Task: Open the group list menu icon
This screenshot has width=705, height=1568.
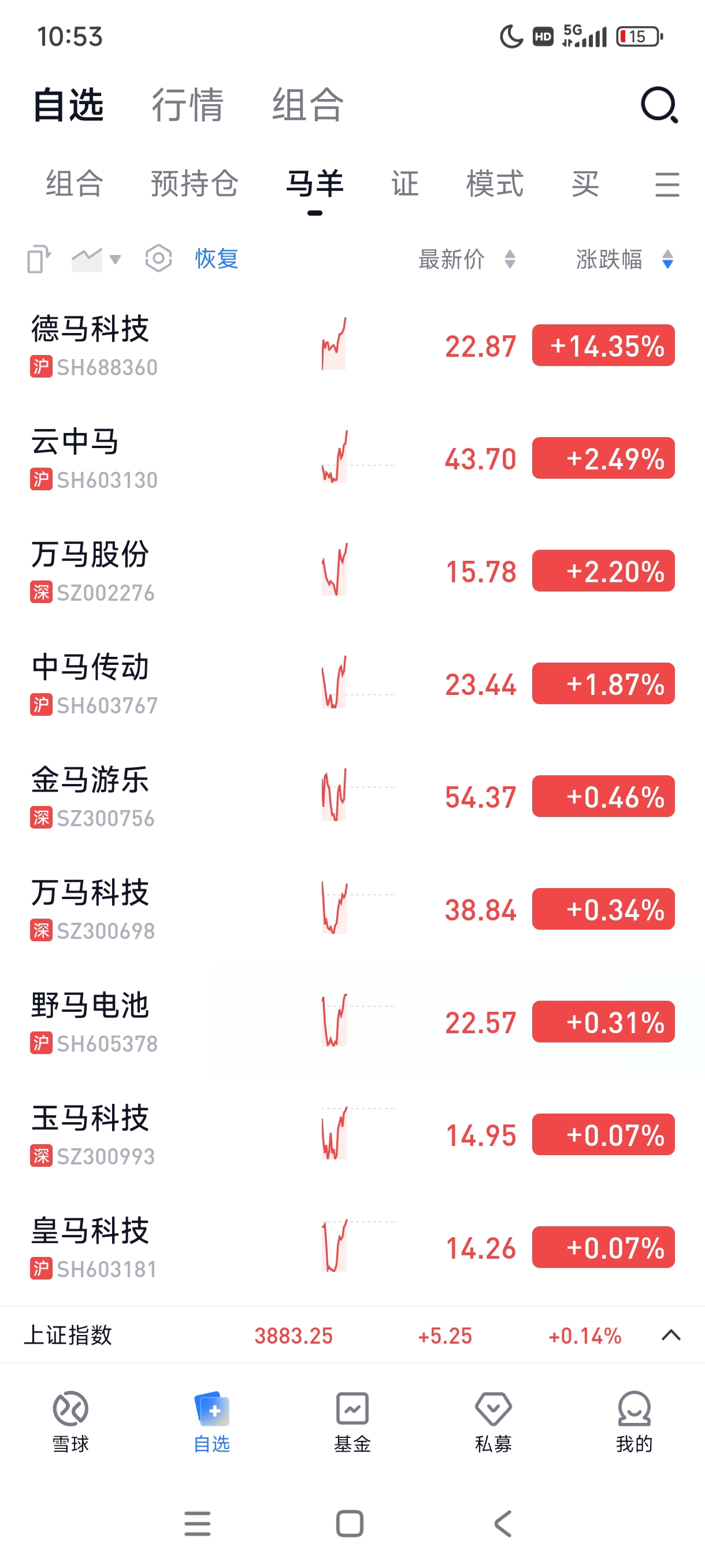Action: (x=667, y=184)
